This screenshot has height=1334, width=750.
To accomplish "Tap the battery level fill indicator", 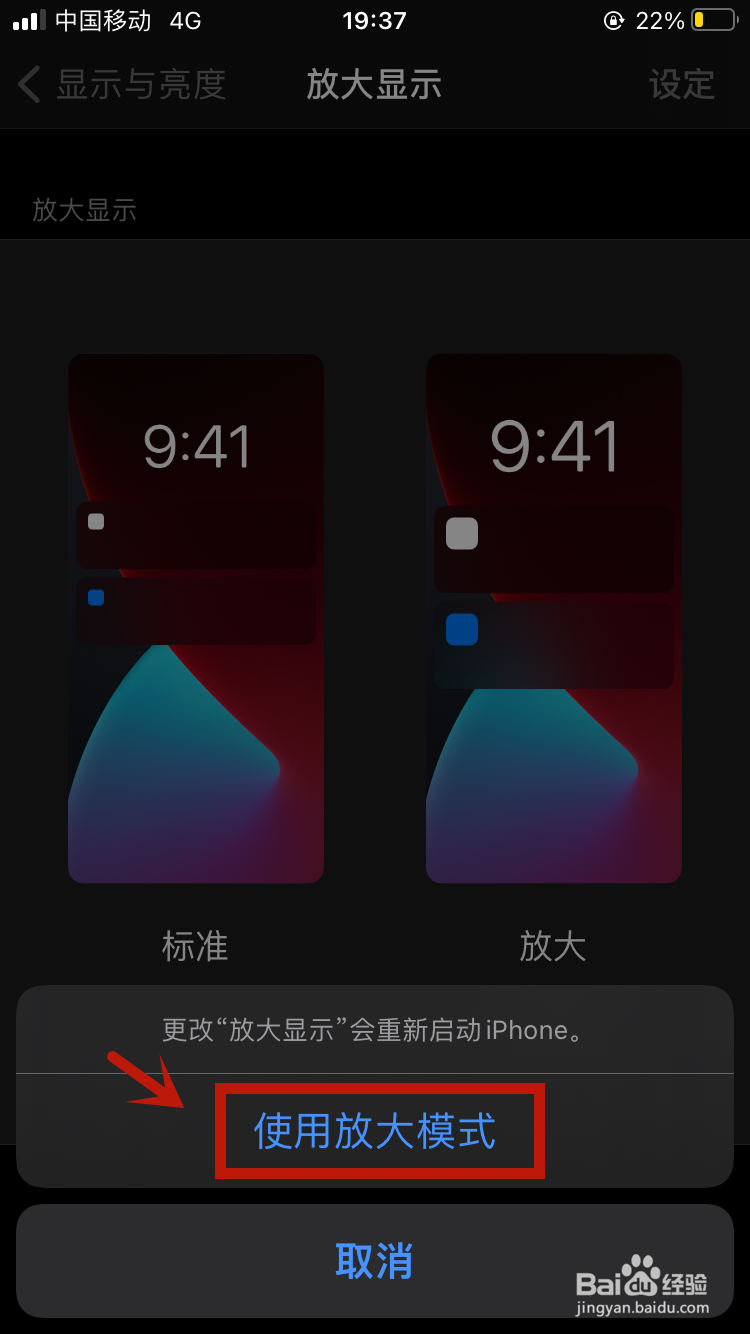I will tap(700, 20).
